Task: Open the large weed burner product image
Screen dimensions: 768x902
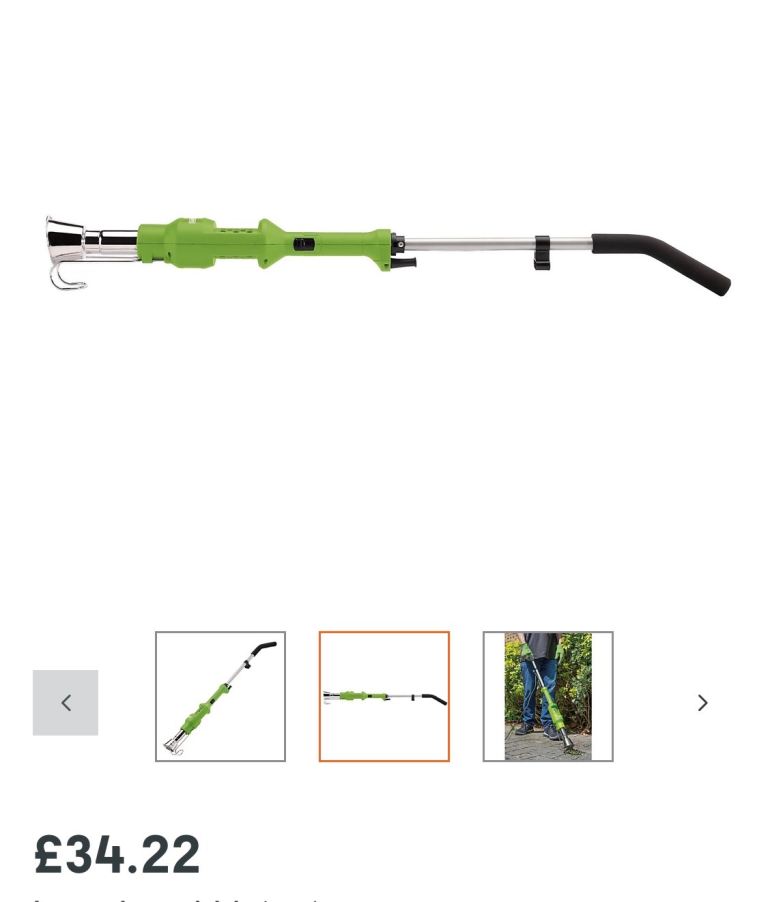Action: point(387,254)
